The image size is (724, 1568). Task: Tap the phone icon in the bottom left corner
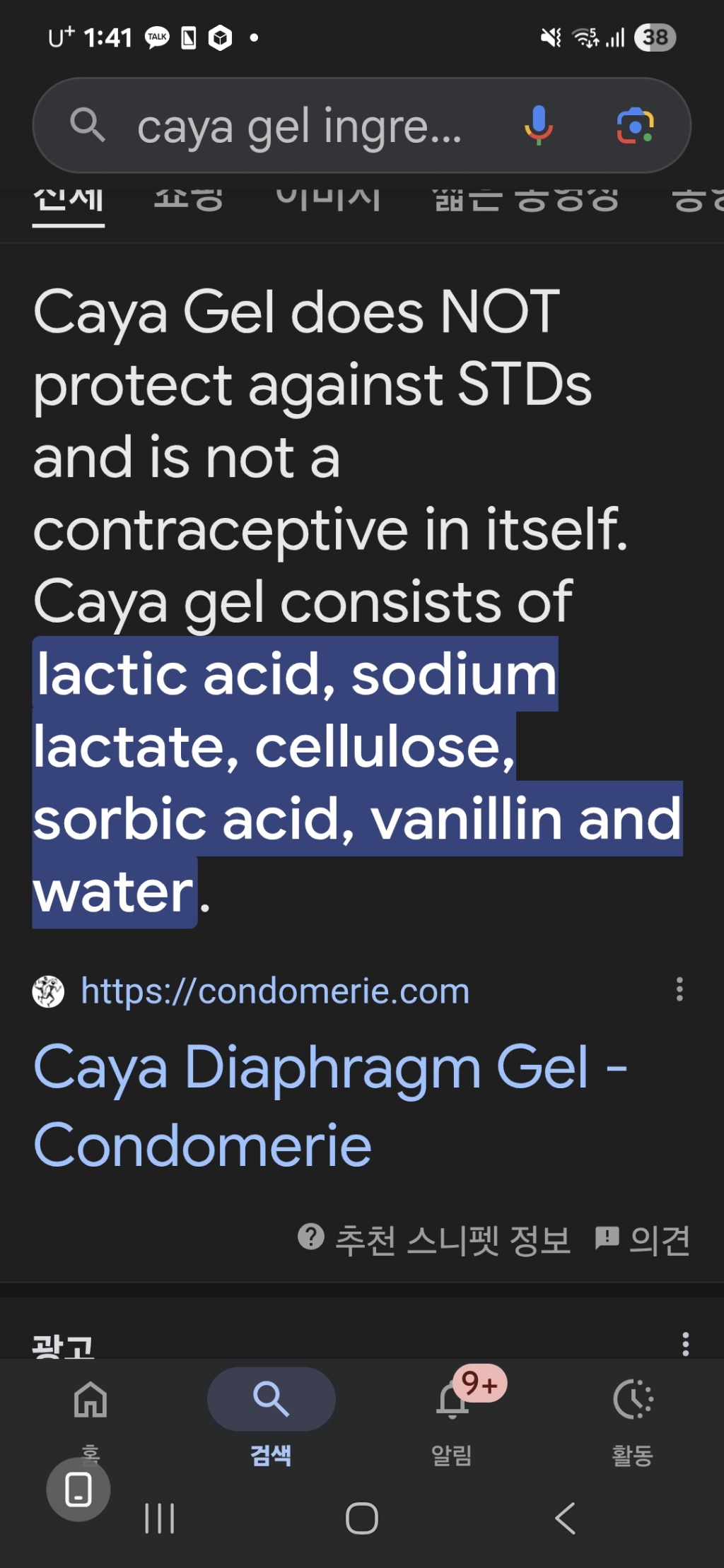click(78, 1490)
